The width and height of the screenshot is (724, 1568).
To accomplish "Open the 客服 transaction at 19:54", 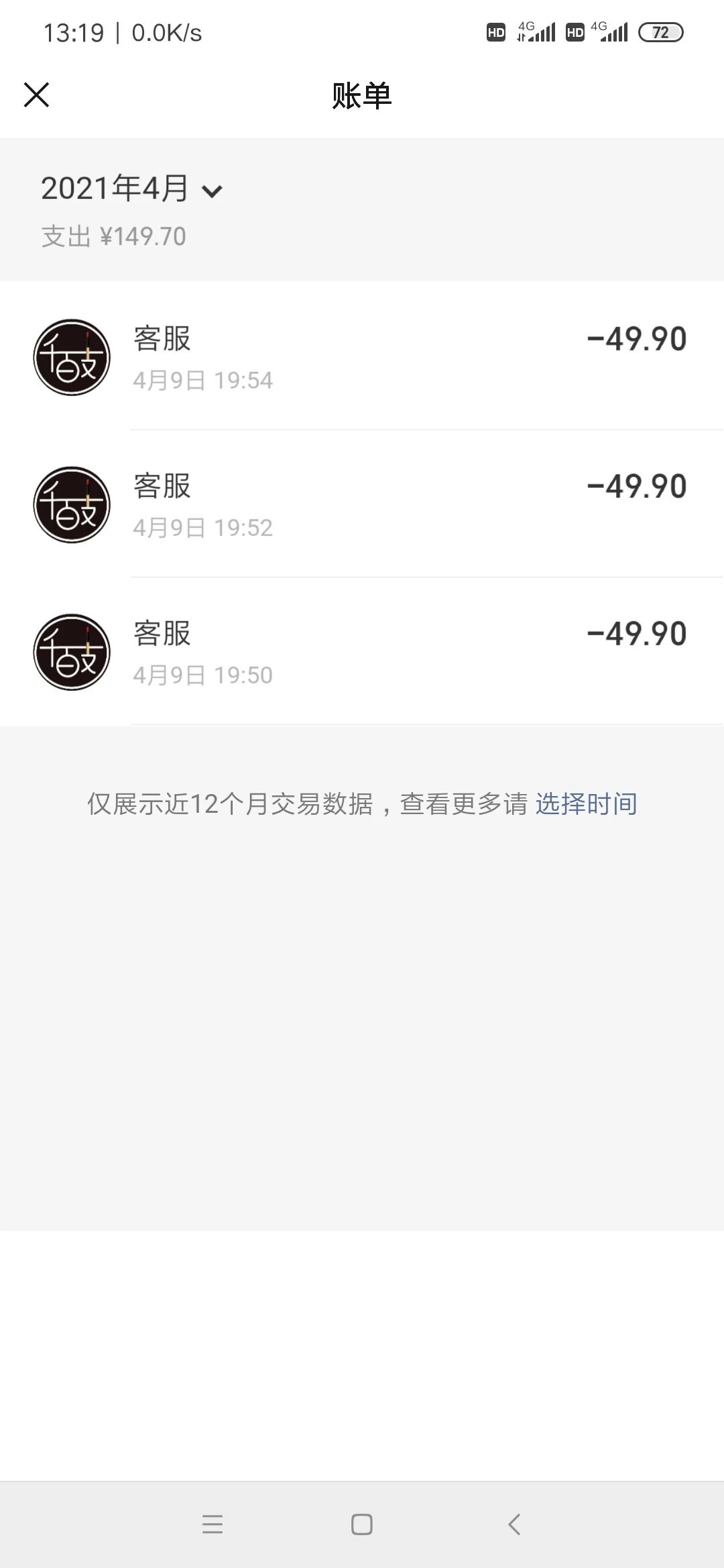I will click(362, 357).
